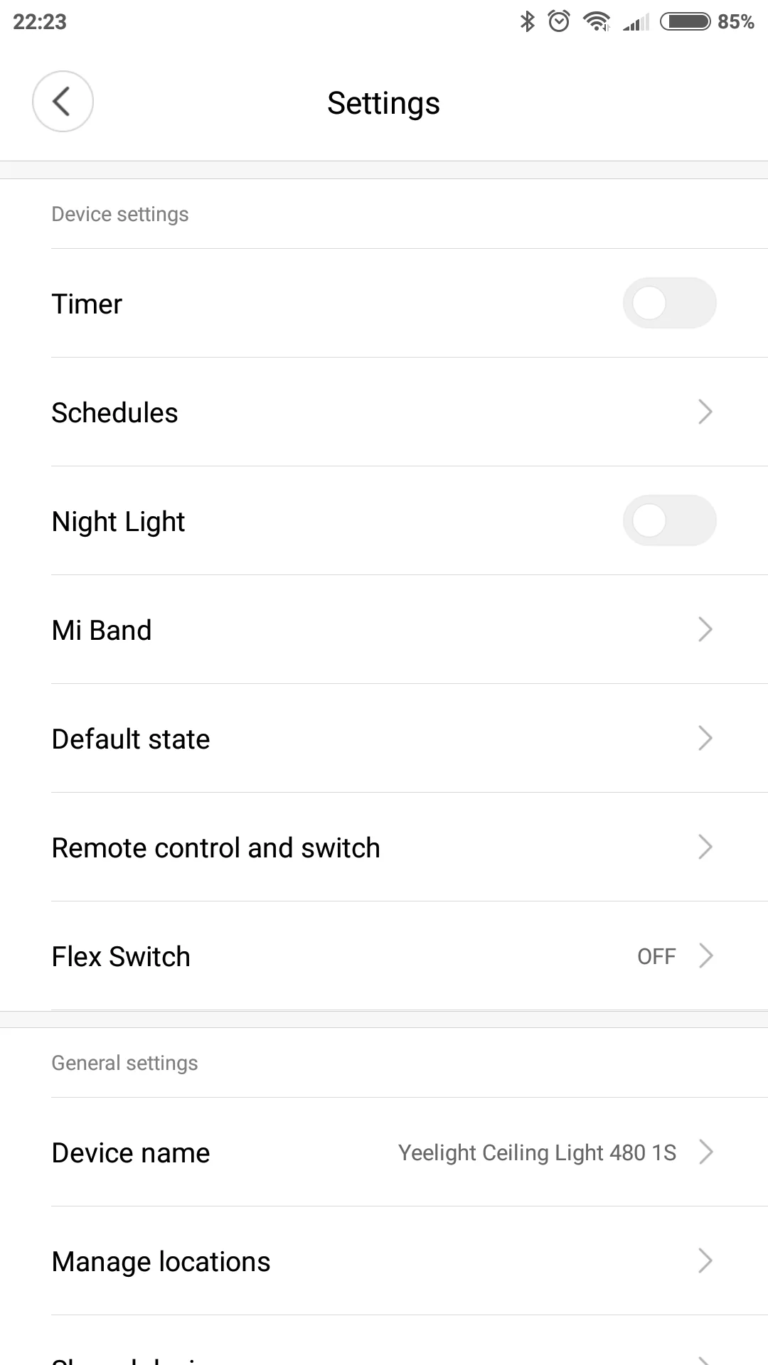Screen dimensions: 768x1365
Task: Click the General settings section header
Action: 124,1062
